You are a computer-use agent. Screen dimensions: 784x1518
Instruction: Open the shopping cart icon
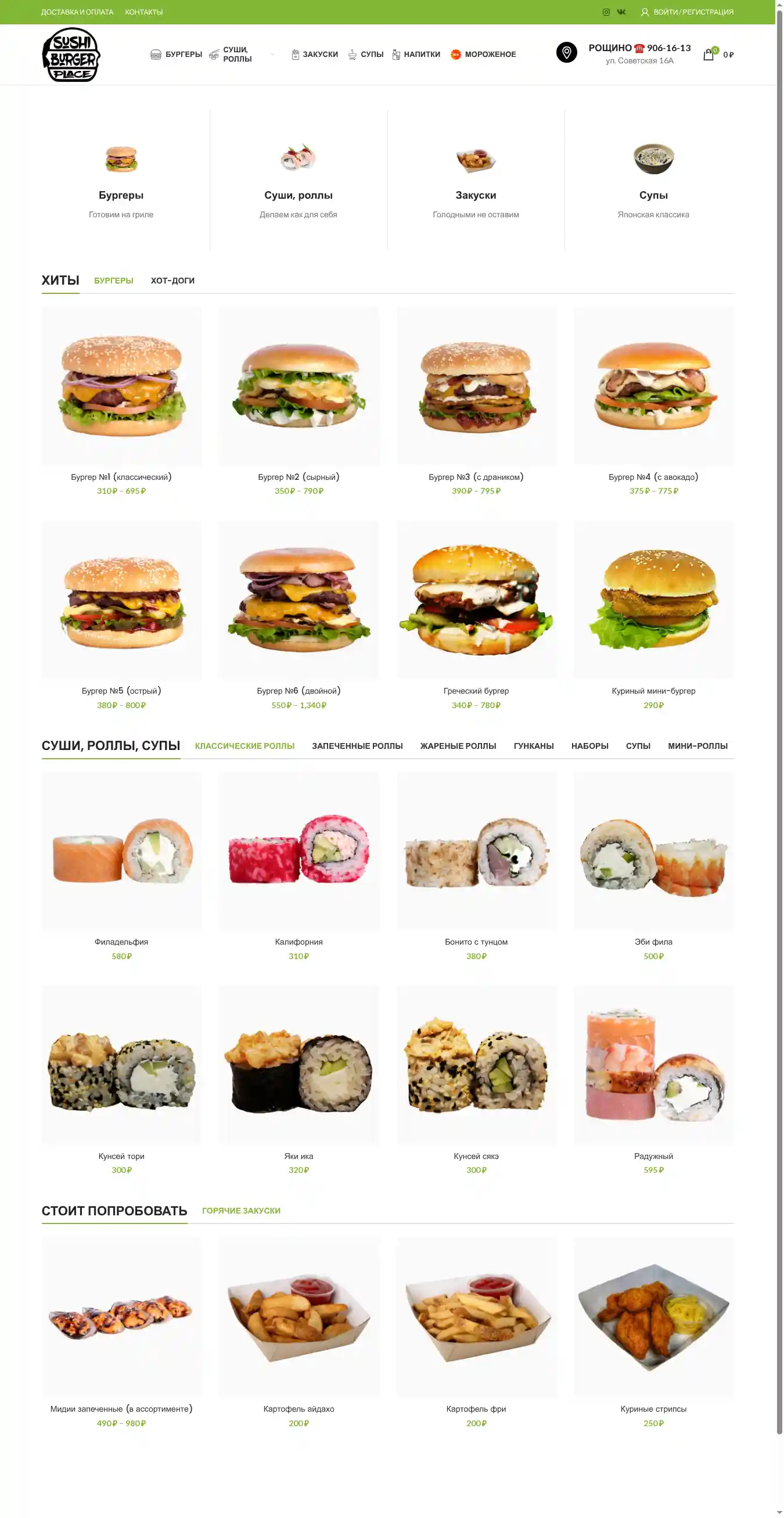[709, 55]
